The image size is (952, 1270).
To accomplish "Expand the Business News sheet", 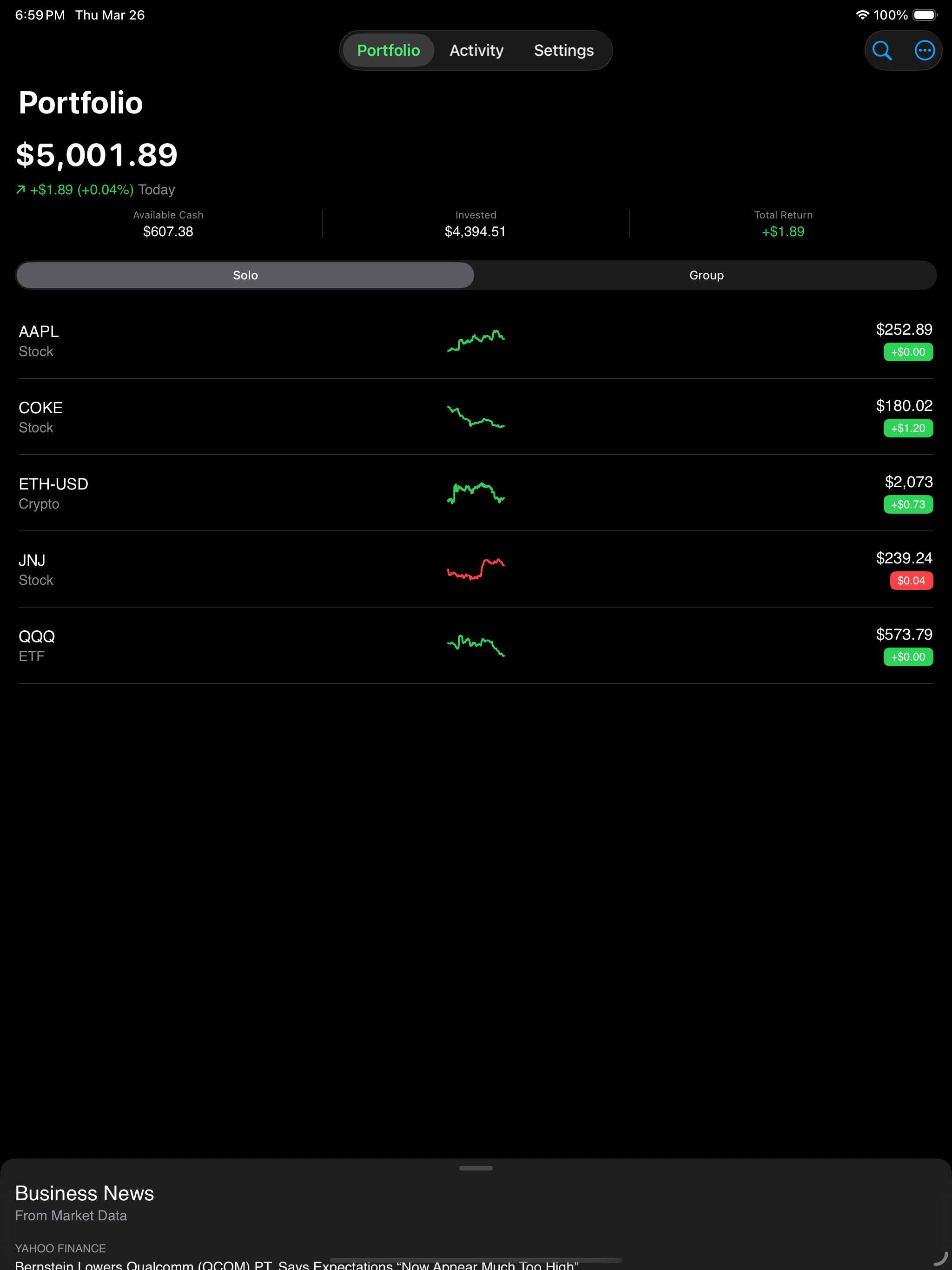I will pyautogui.click(x=476, y=1168).
